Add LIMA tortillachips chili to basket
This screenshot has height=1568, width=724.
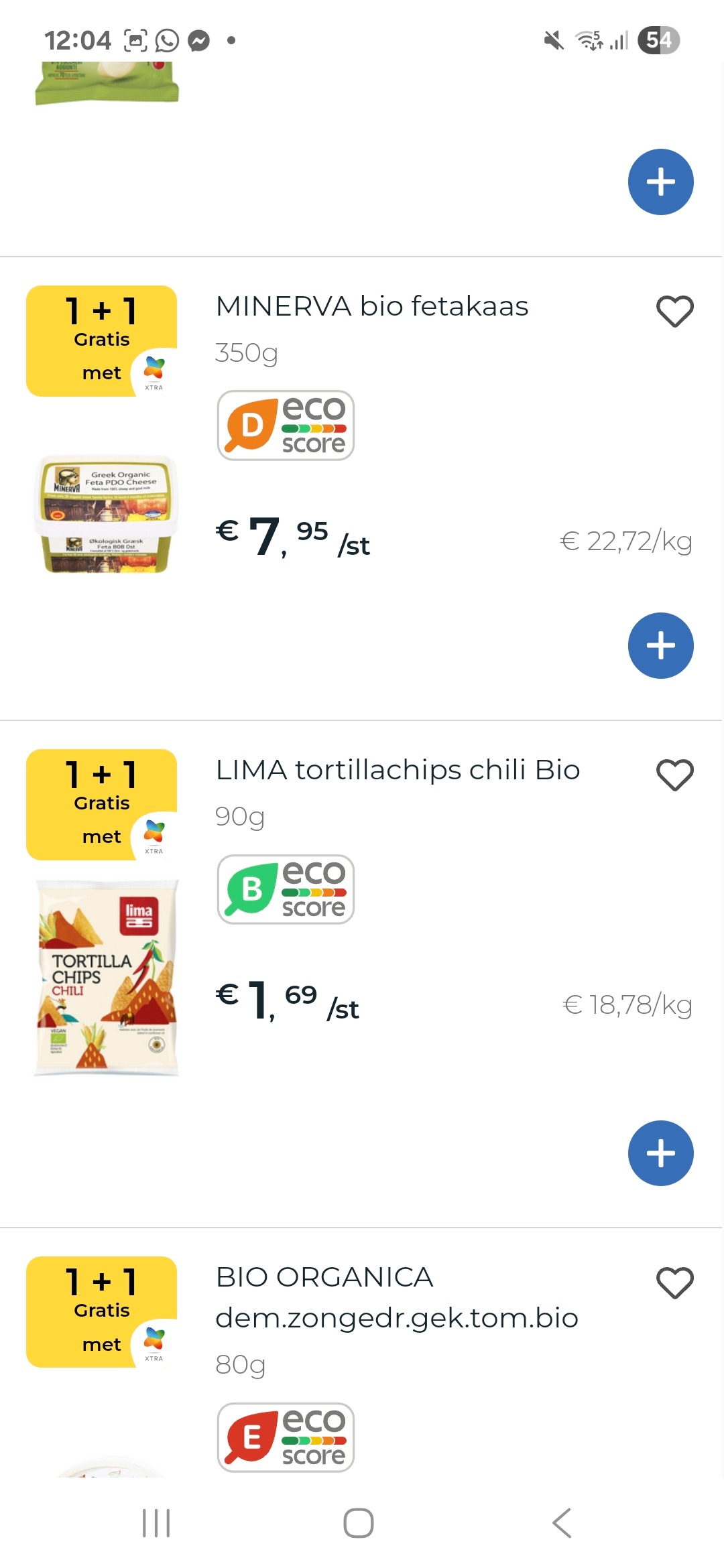click(x=660, y=1153)
